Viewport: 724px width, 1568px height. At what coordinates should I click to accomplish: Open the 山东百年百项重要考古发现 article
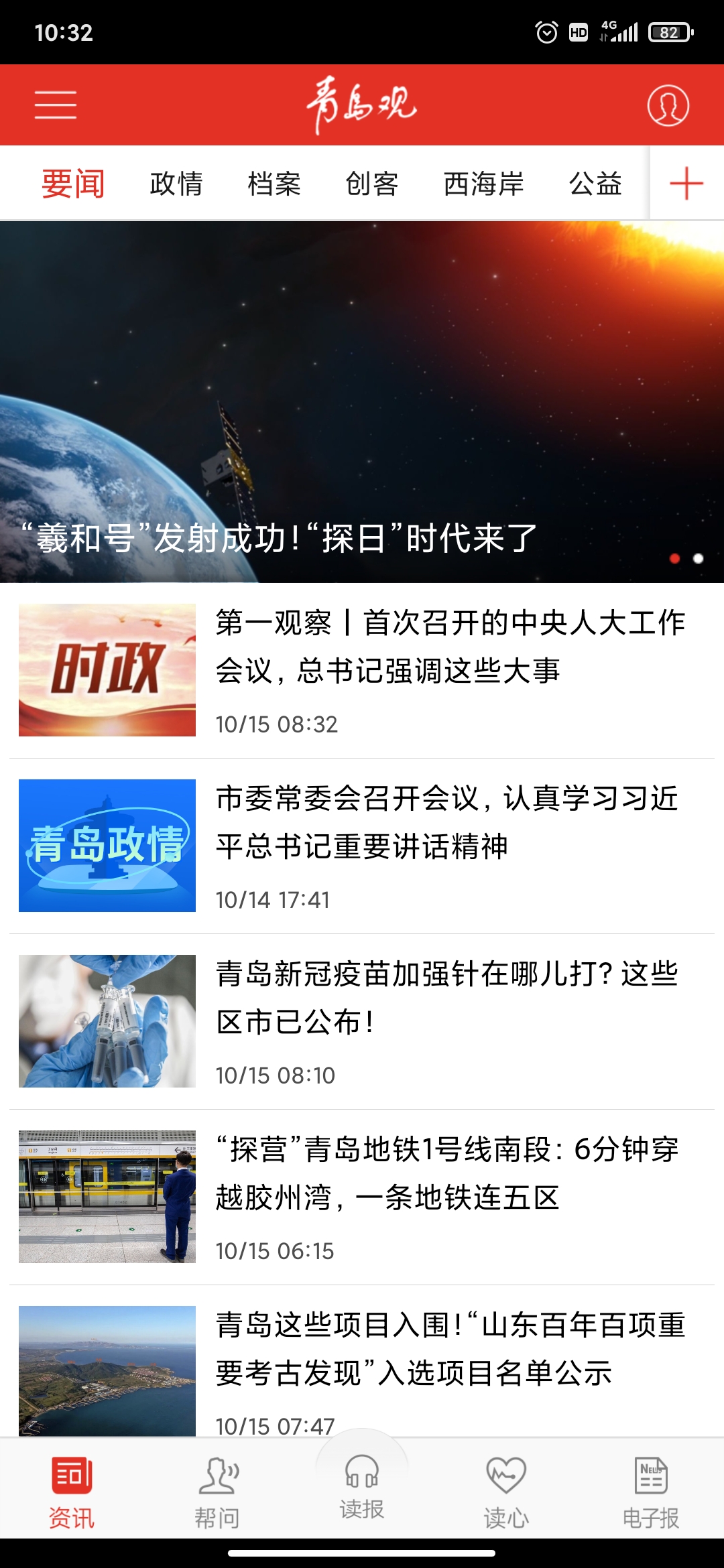tap(449, 1349)
